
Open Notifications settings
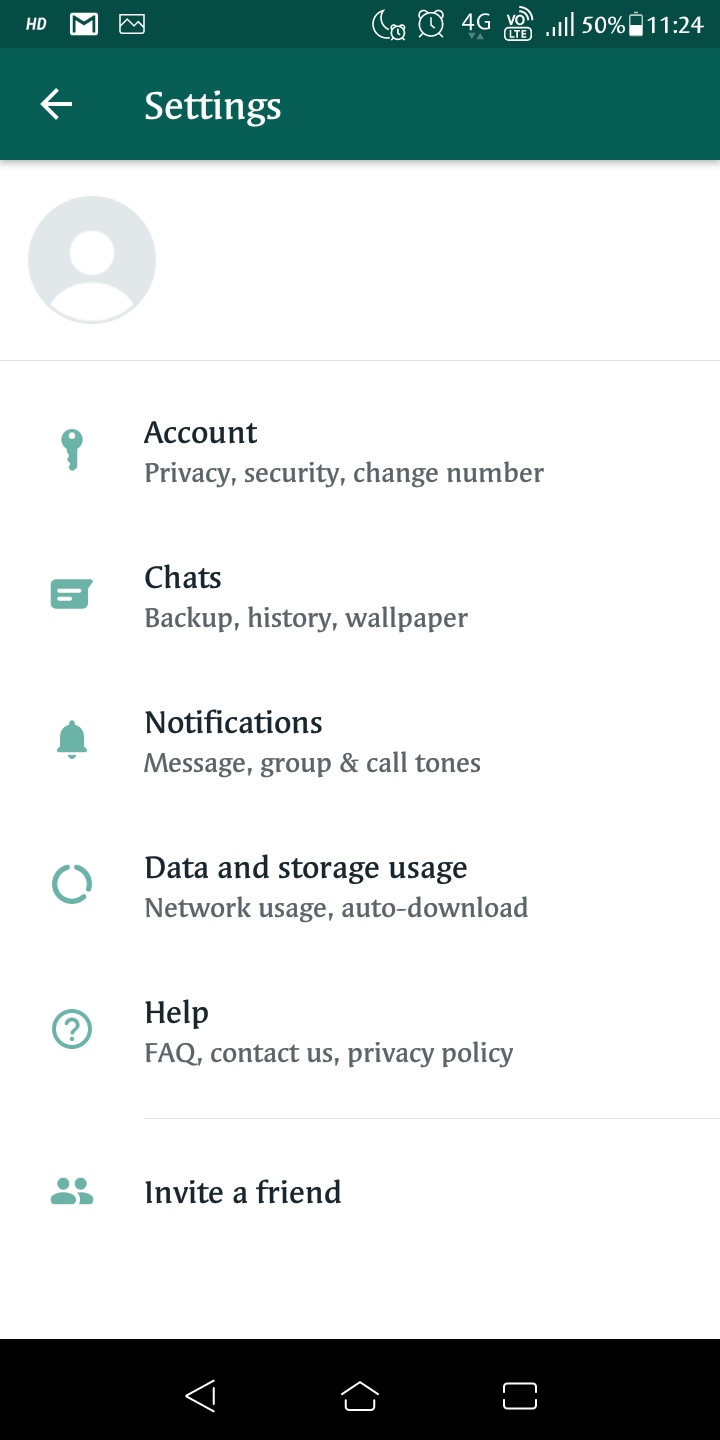tap(312, 742)
